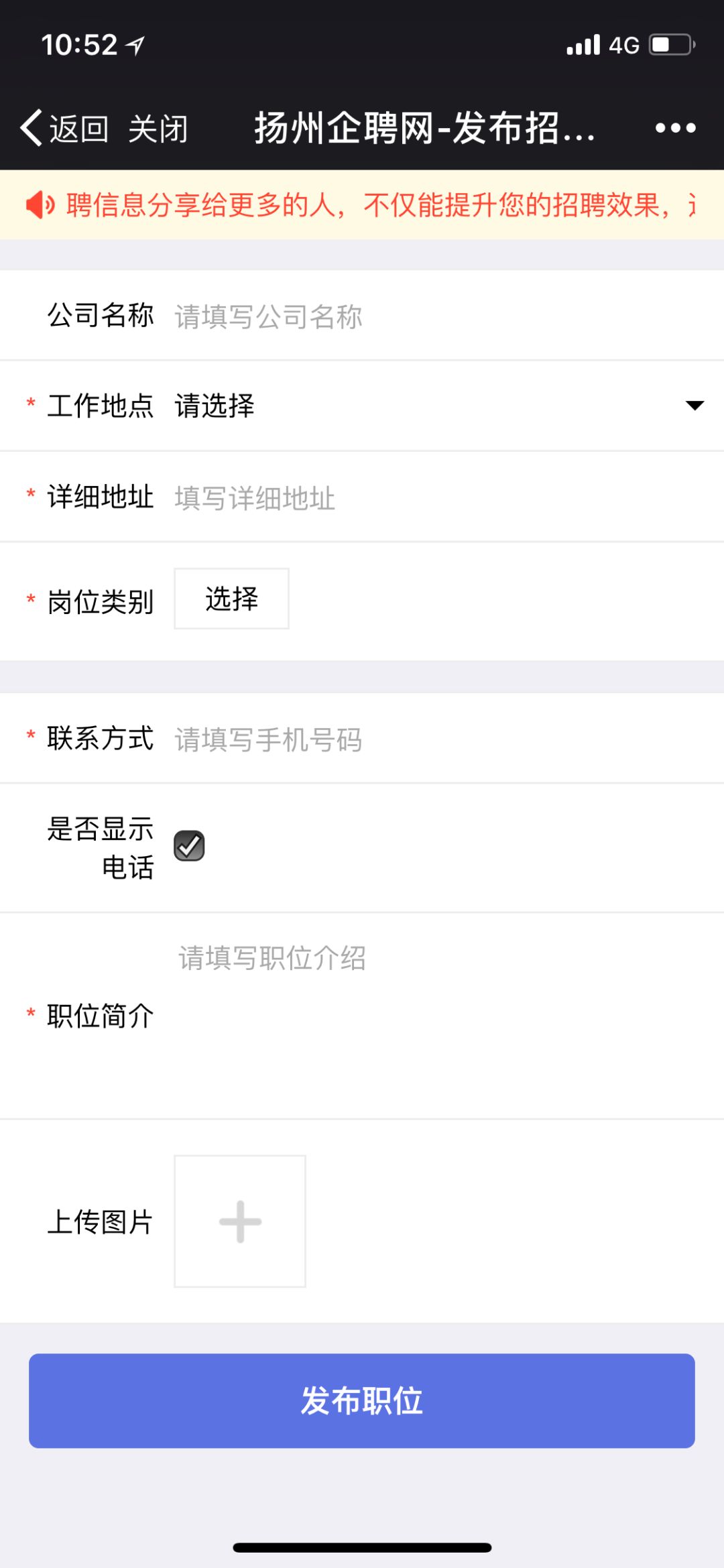
Task: Click the 公司名称 input field
Action: [x=402, y=315]
